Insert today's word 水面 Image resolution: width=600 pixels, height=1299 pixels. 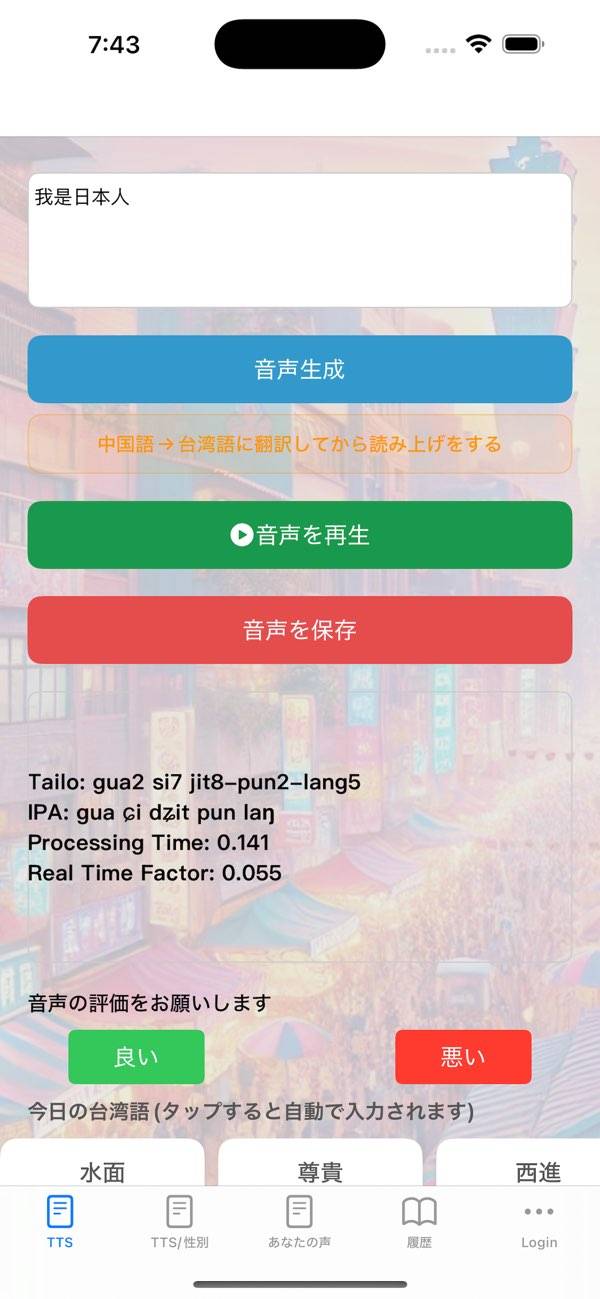coord(102,1168)
